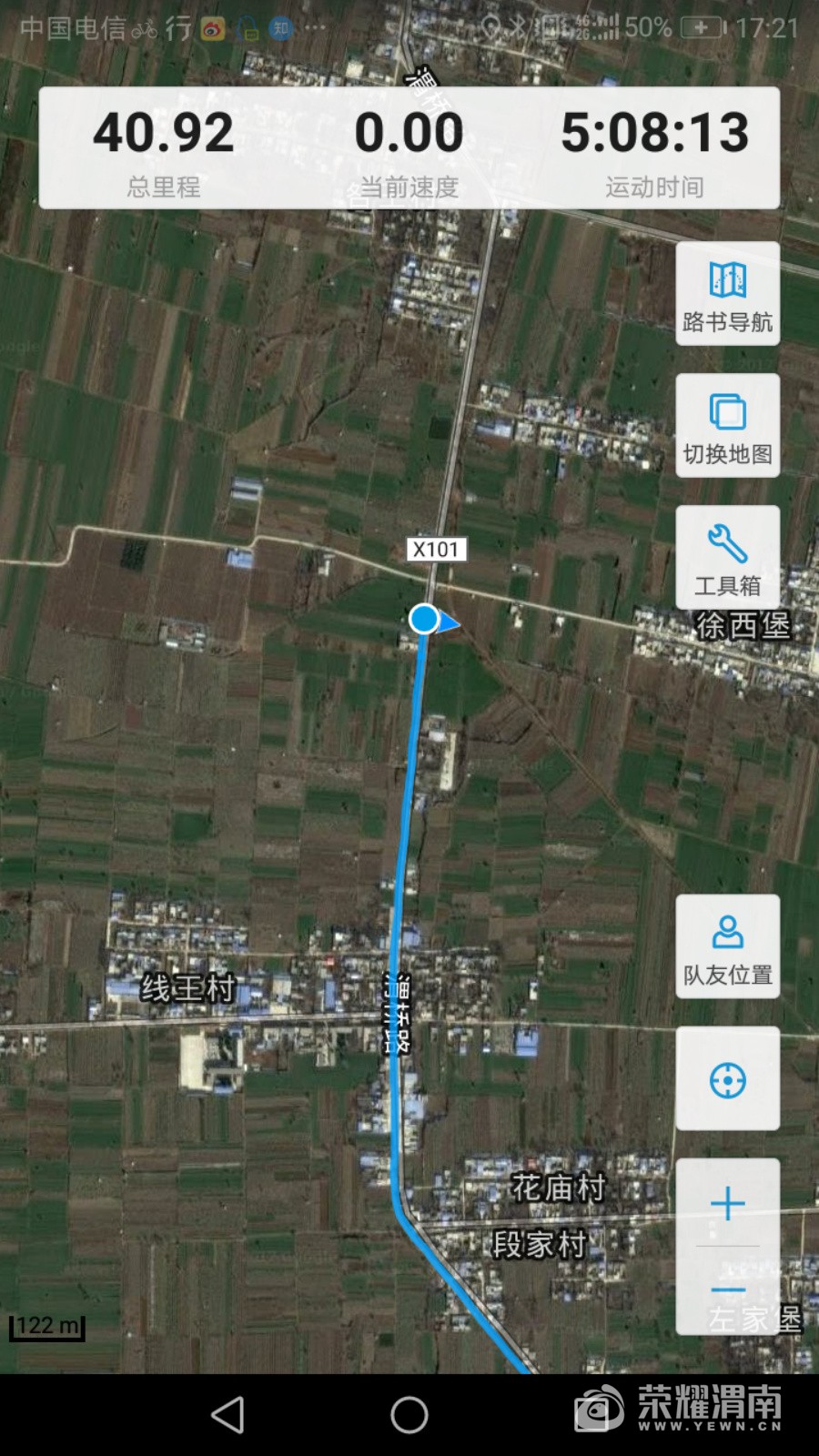
Task: Open the 工具箱 toolbox
Action: [727, 558]
